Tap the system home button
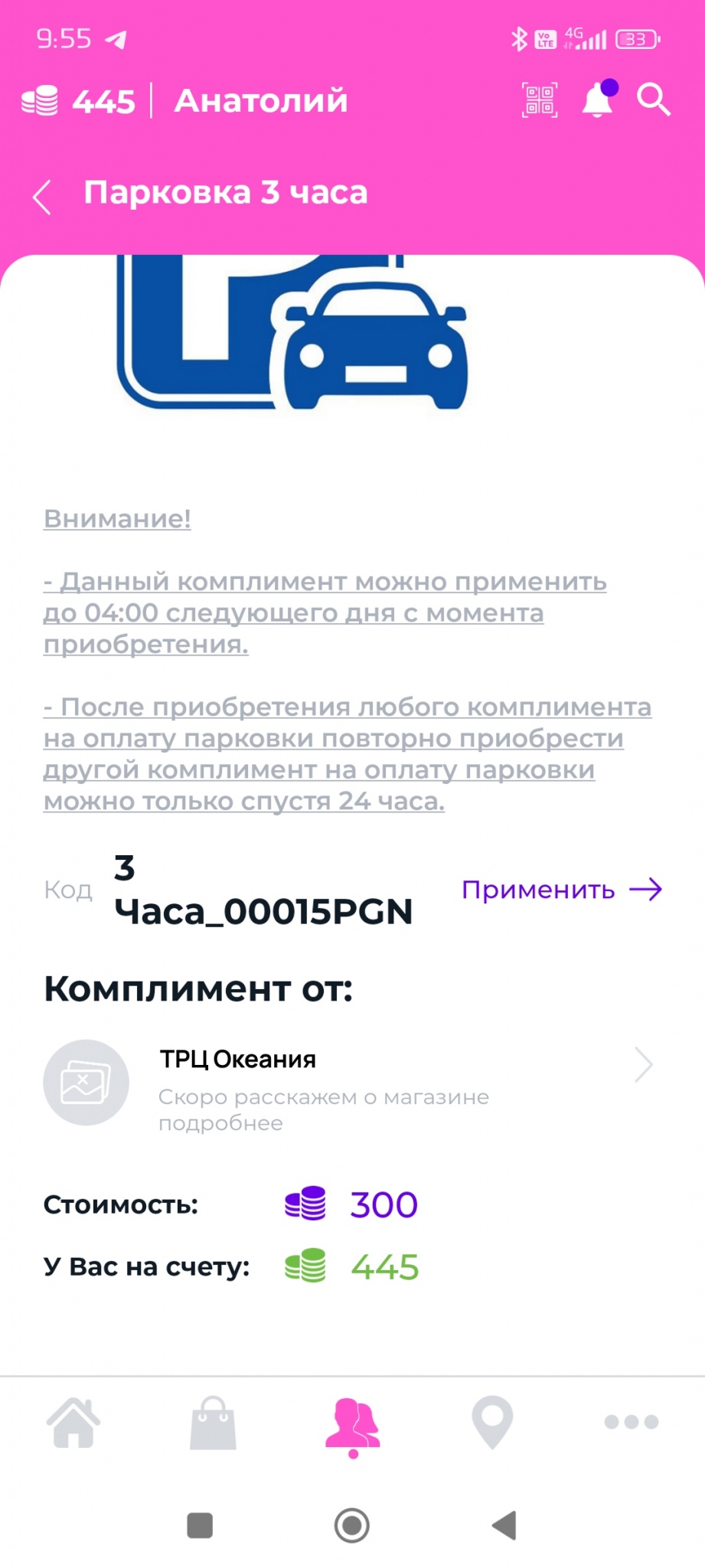This screenshot has width=705, height=1568. tap(352, 1525)
